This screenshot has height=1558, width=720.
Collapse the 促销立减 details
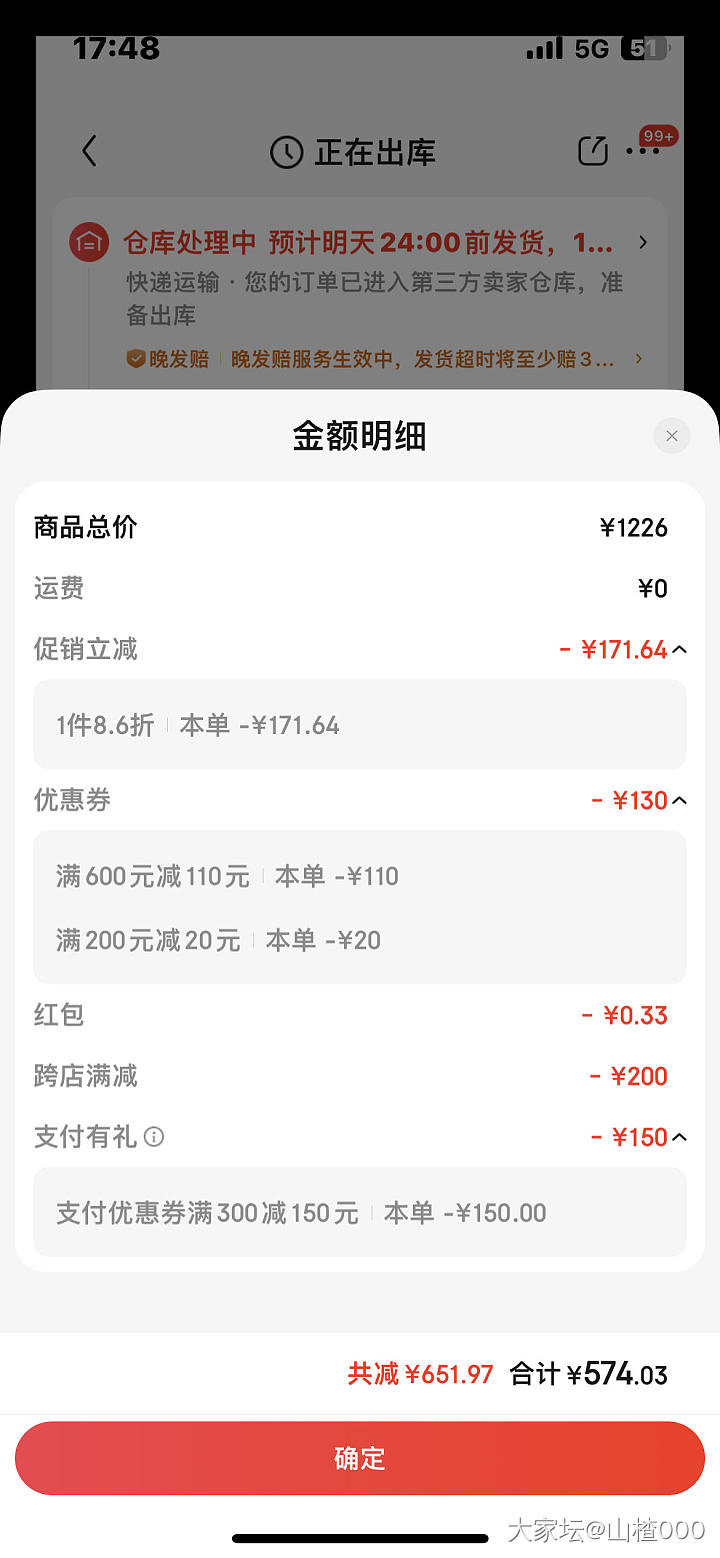pyautogui.click(x=680, y=650)
